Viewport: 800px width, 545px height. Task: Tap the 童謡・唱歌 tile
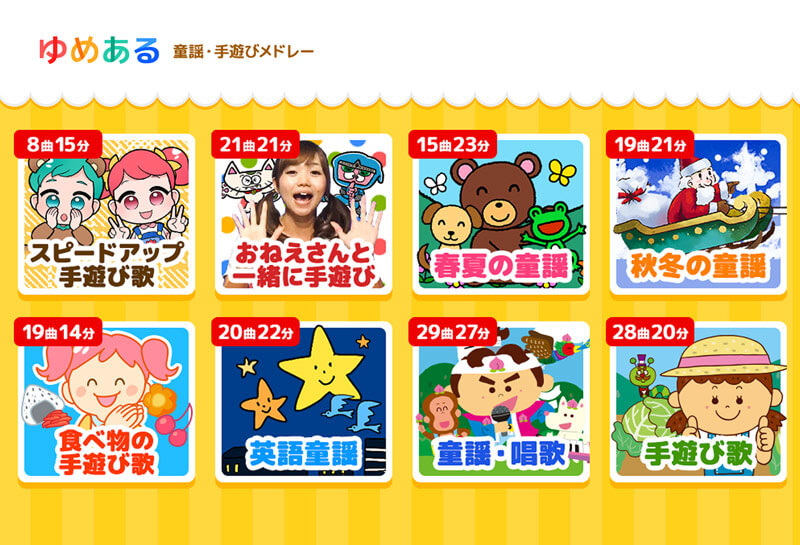[x=499, y=404]
